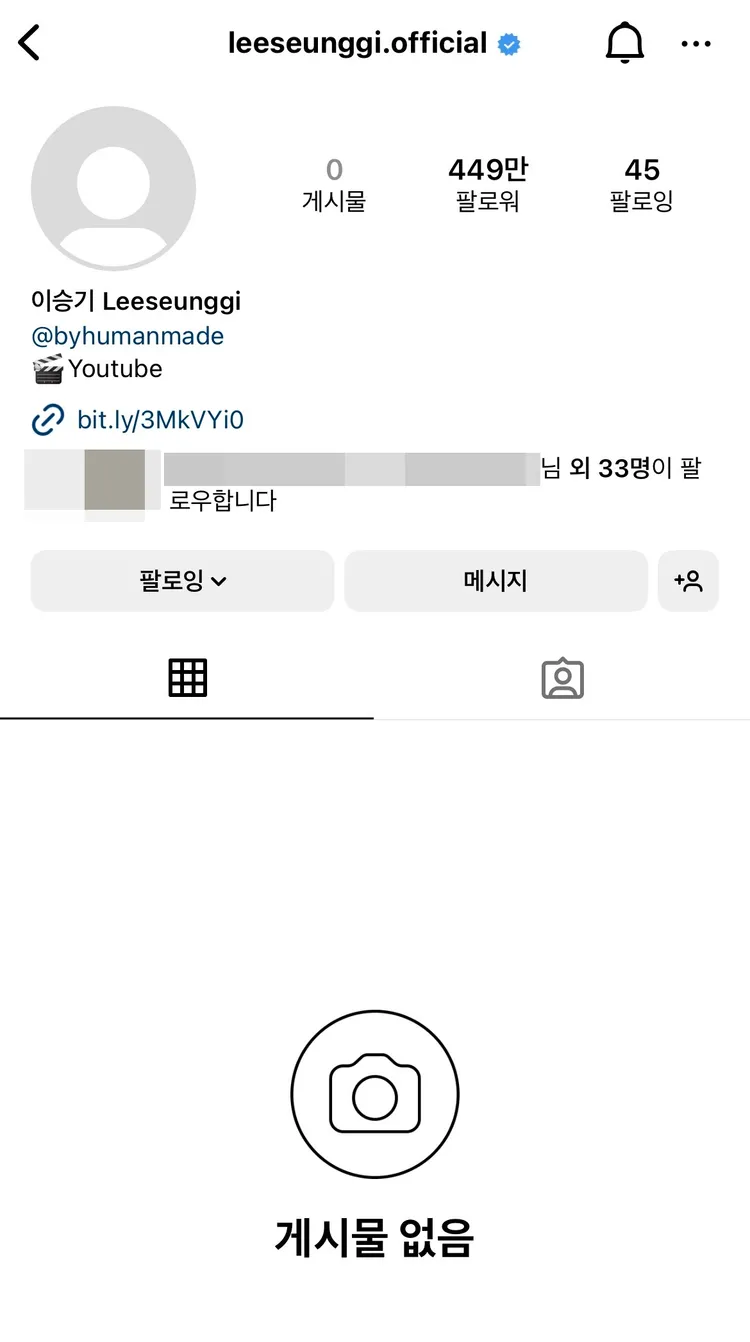This screenshot has width=750, height=1342.
Task: Tap the add-person suggestion icon
Action: point(688,581)
